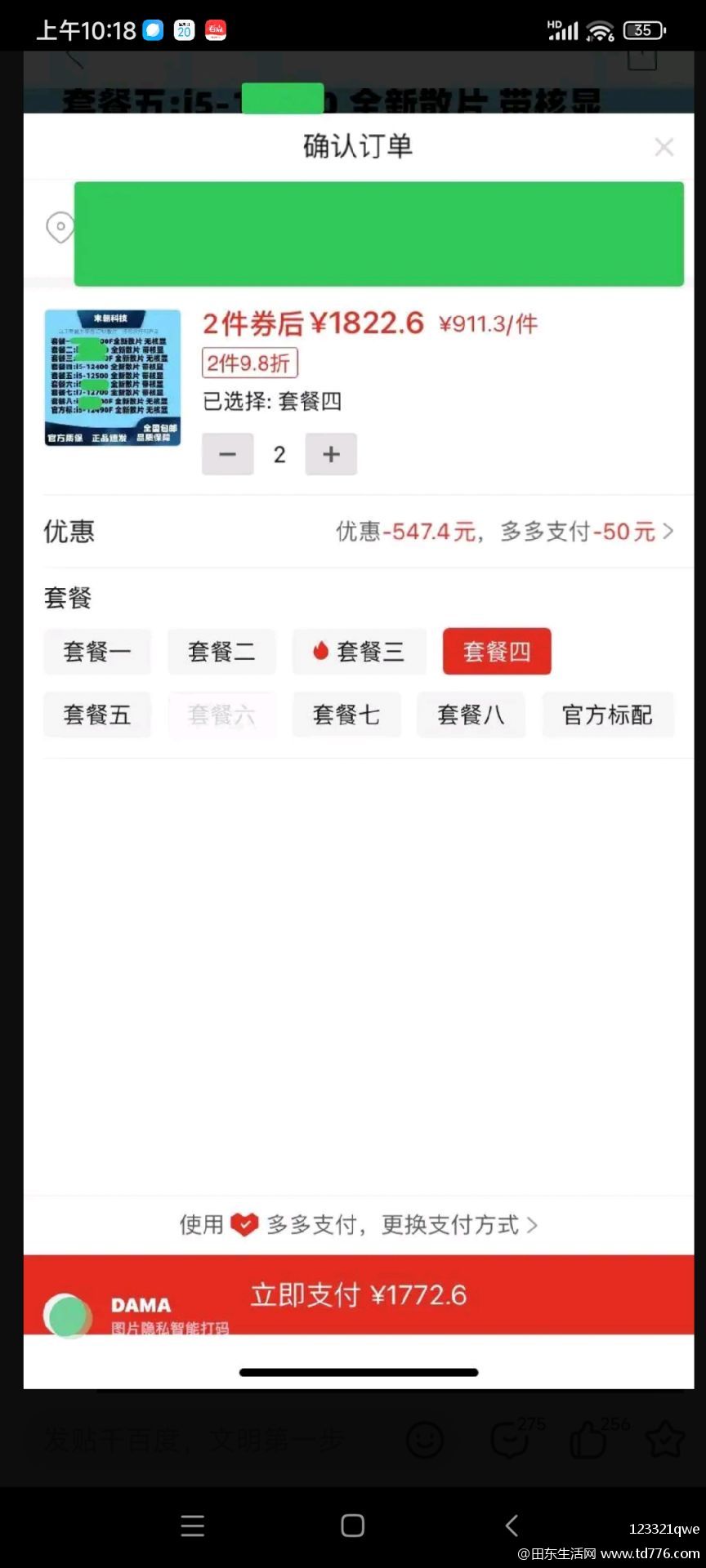706x1568 pixels.
Task: Select package 套餐七
Action: (x=346, y=715)
